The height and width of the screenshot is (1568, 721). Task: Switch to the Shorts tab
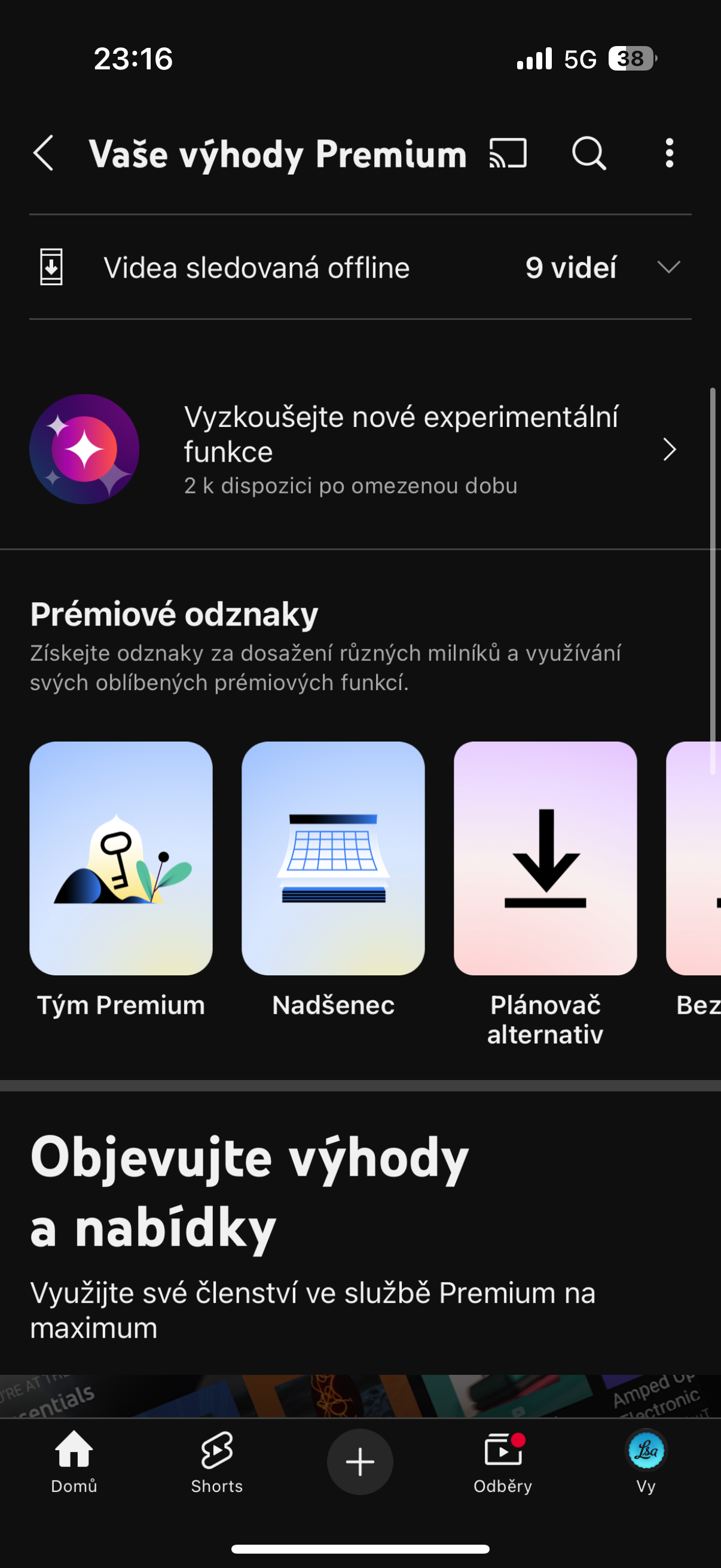tap(217, 1461)
